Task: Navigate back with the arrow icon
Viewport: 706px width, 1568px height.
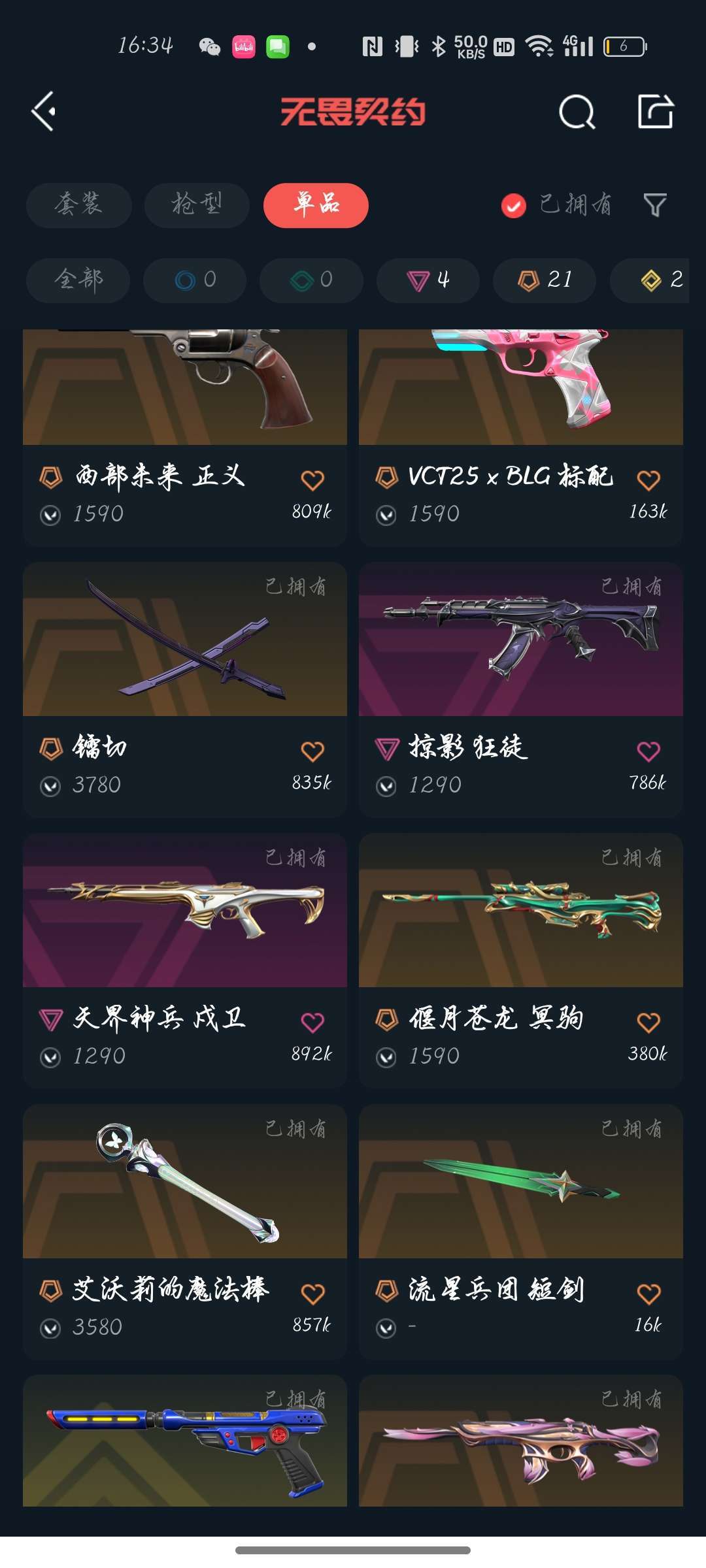Action: [43, 111]
